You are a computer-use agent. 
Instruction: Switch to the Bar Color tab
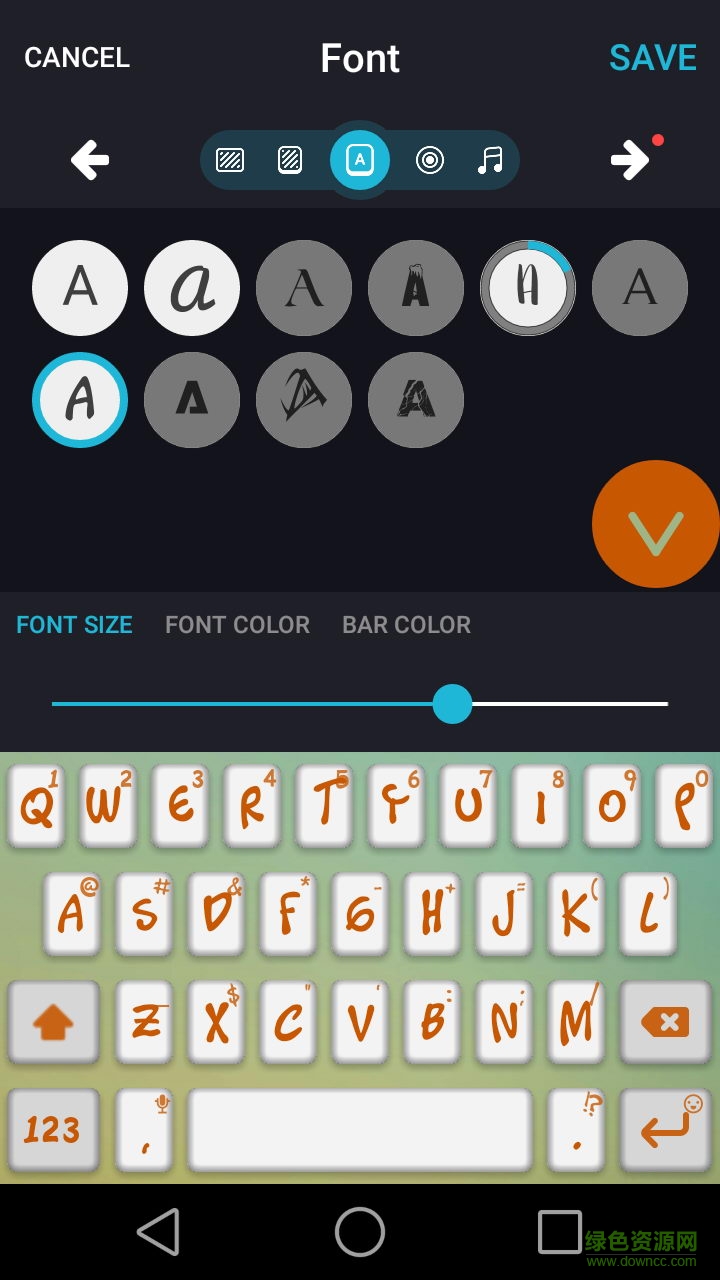coord(406,625)
